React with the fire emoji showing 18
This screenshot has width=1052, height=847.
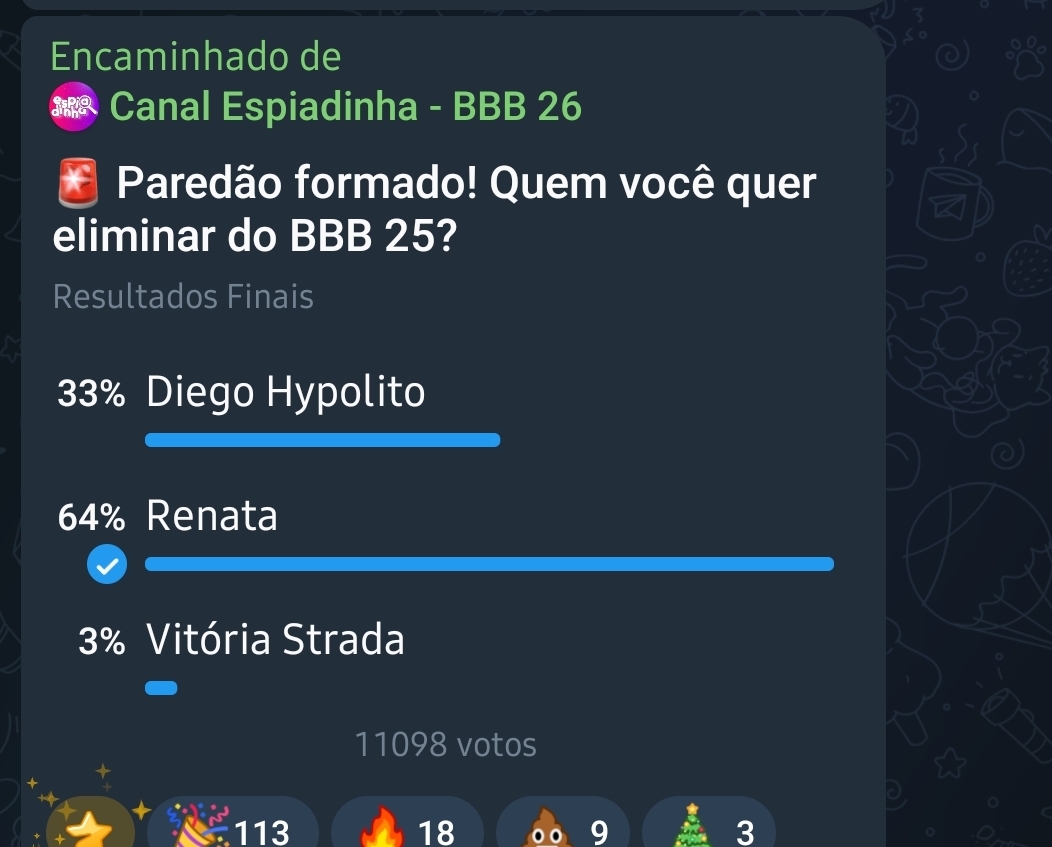406,826
